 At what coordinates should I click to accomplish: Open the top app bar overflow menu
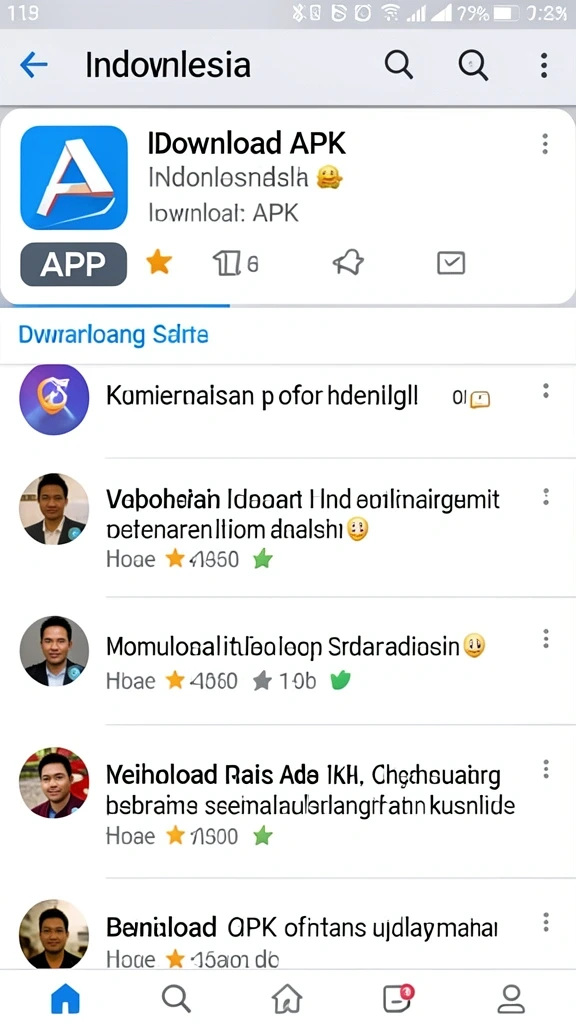pyautogui.click(x=544, y=65)
